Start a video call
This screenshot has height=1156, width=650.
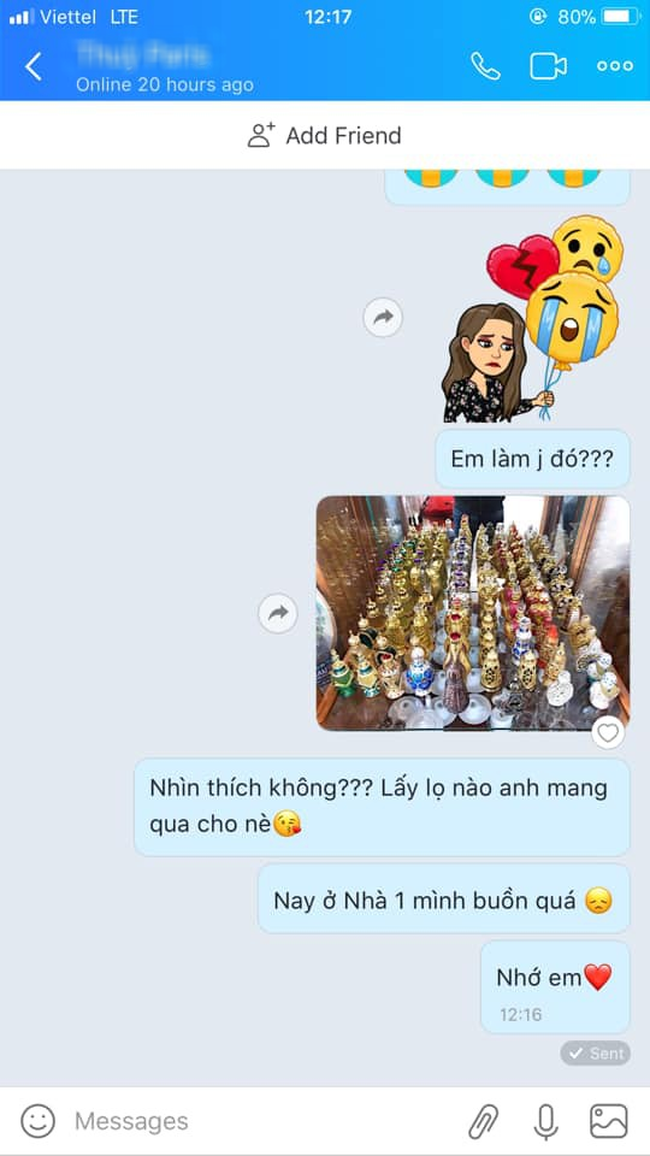547,66
